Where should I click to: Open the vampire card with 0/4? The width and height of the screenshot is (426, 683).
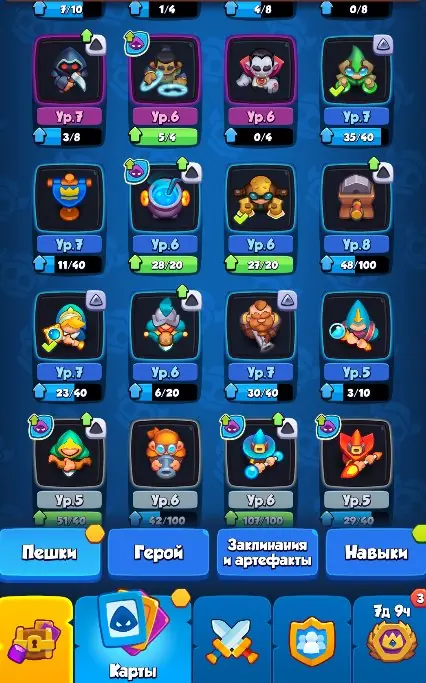[x=260, y=90]
